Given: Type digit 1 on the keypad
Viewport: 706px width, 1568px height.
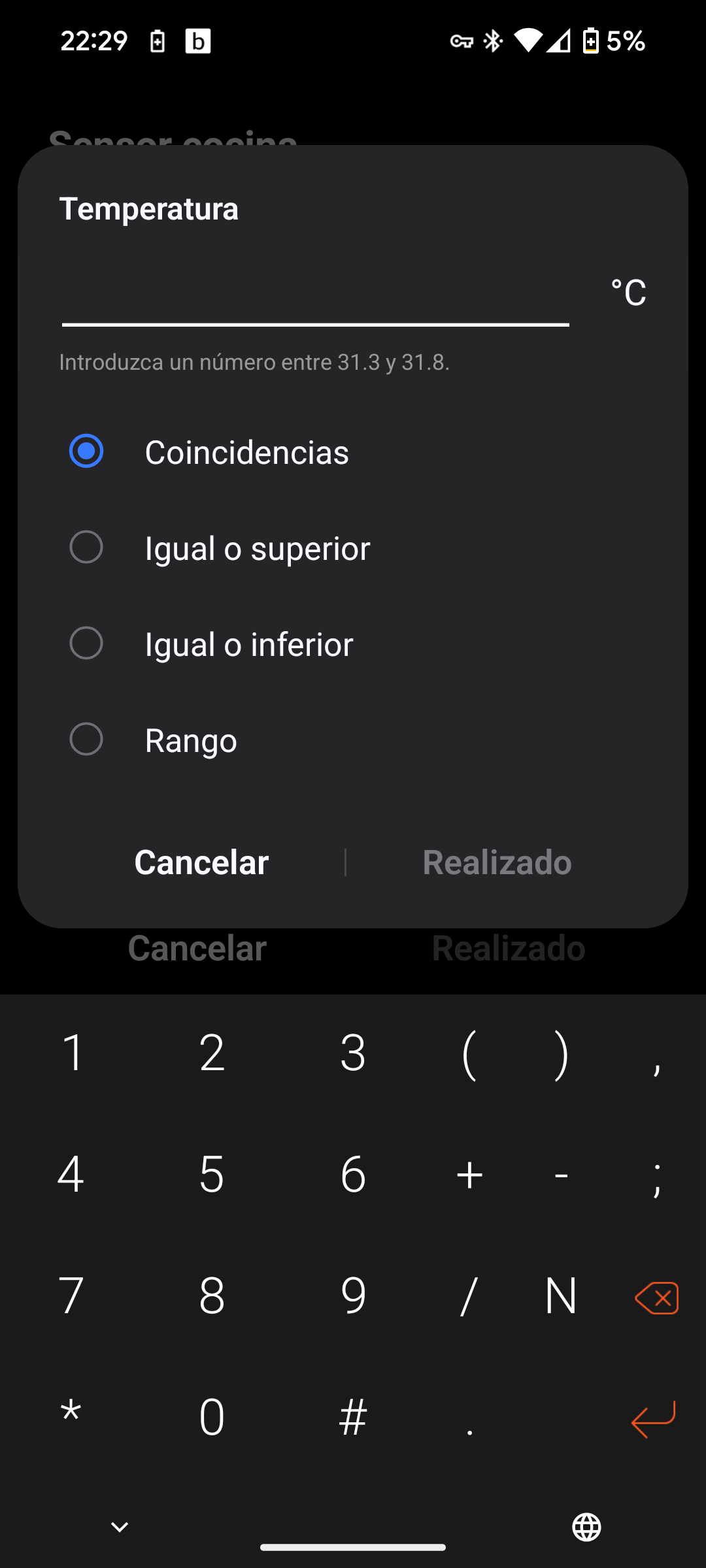Looking at the screenshot, I should [x=72, y=1053].
